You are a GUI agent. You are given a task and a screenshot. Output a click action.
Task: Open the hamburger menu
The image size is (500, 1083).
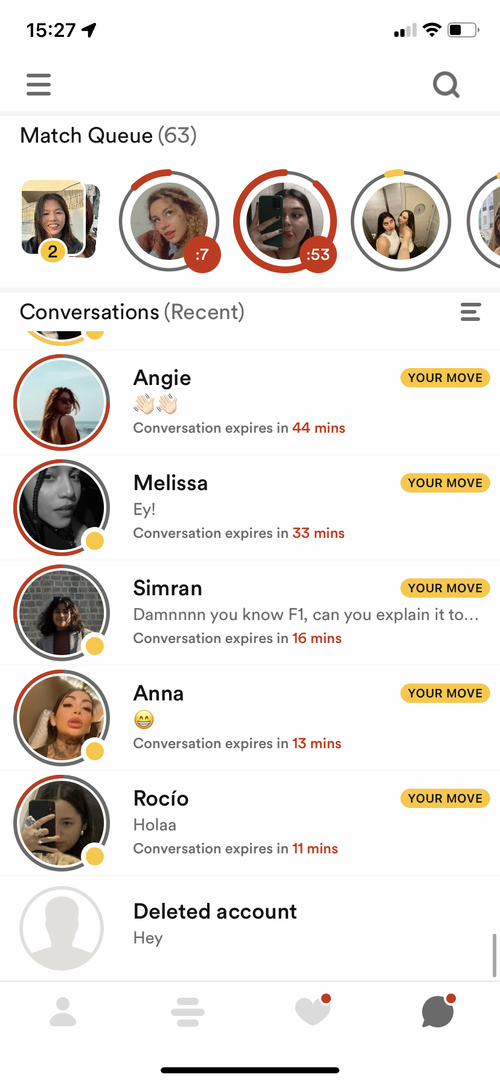[39, 84]
